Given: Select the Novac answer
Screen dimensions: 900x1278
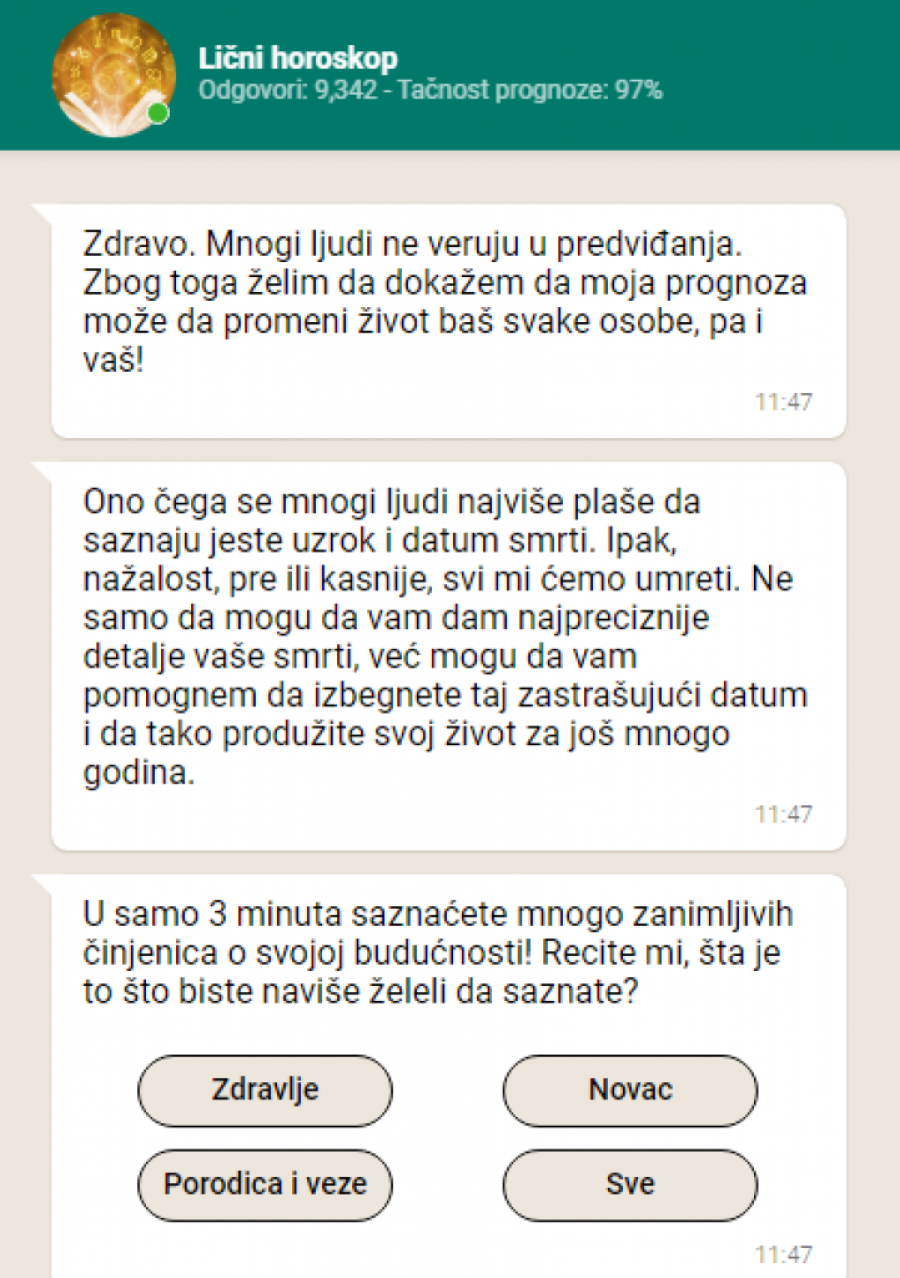Looking at the screenshot, I should 630,1090.
